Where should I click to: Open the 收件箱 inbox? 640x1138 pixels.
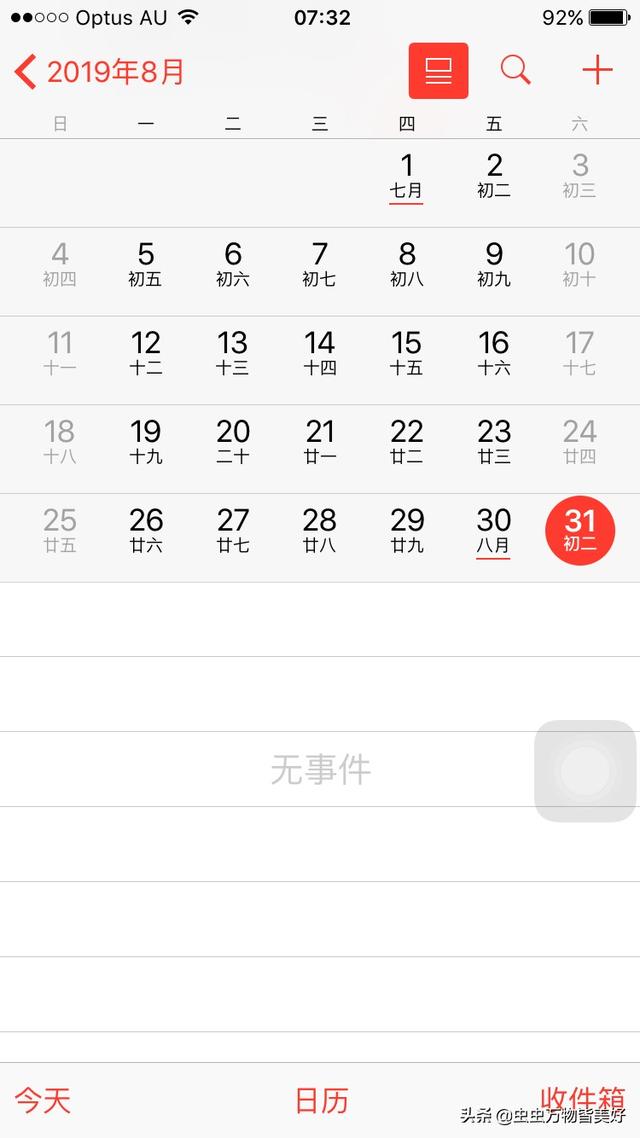click(x=583, y=1099)
